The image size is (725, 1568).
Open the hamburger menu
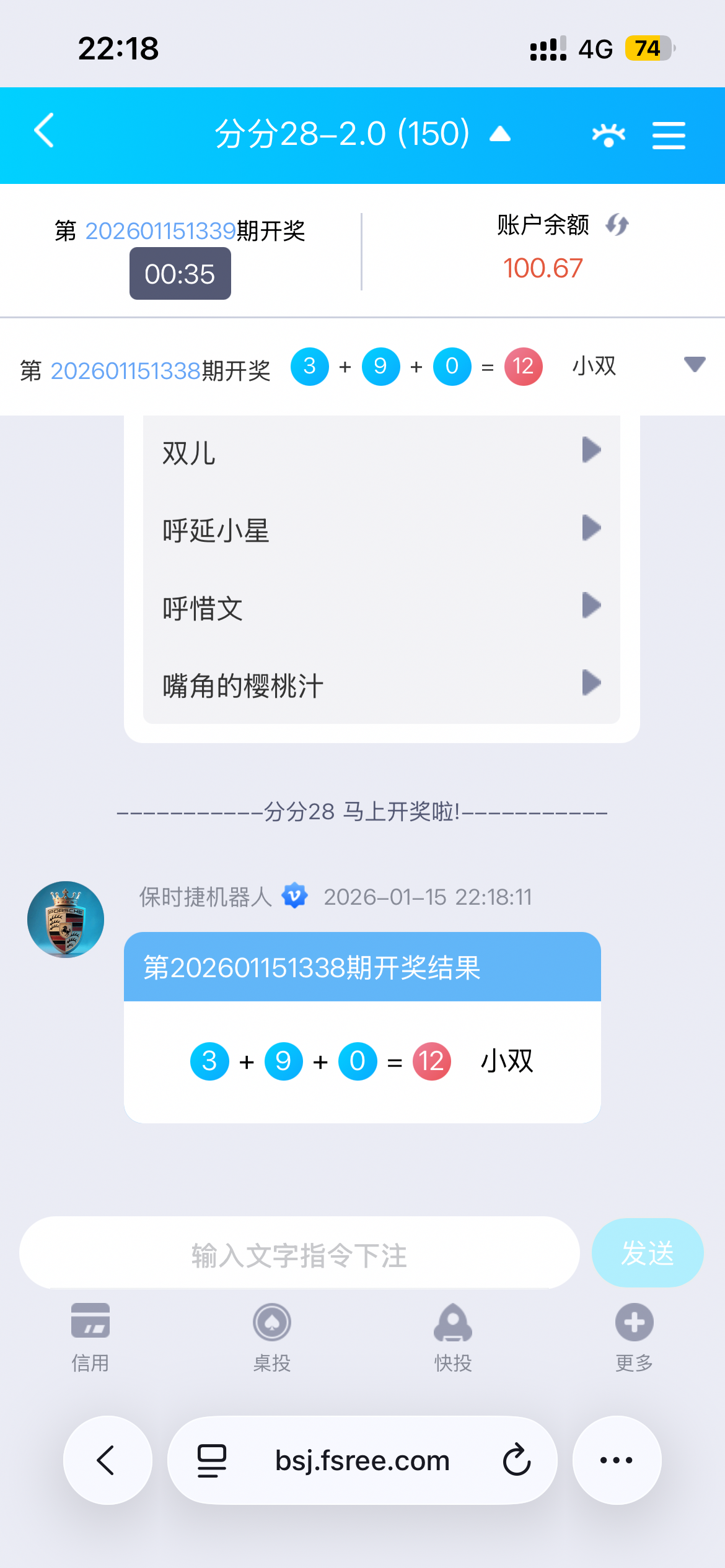(669, 135)
